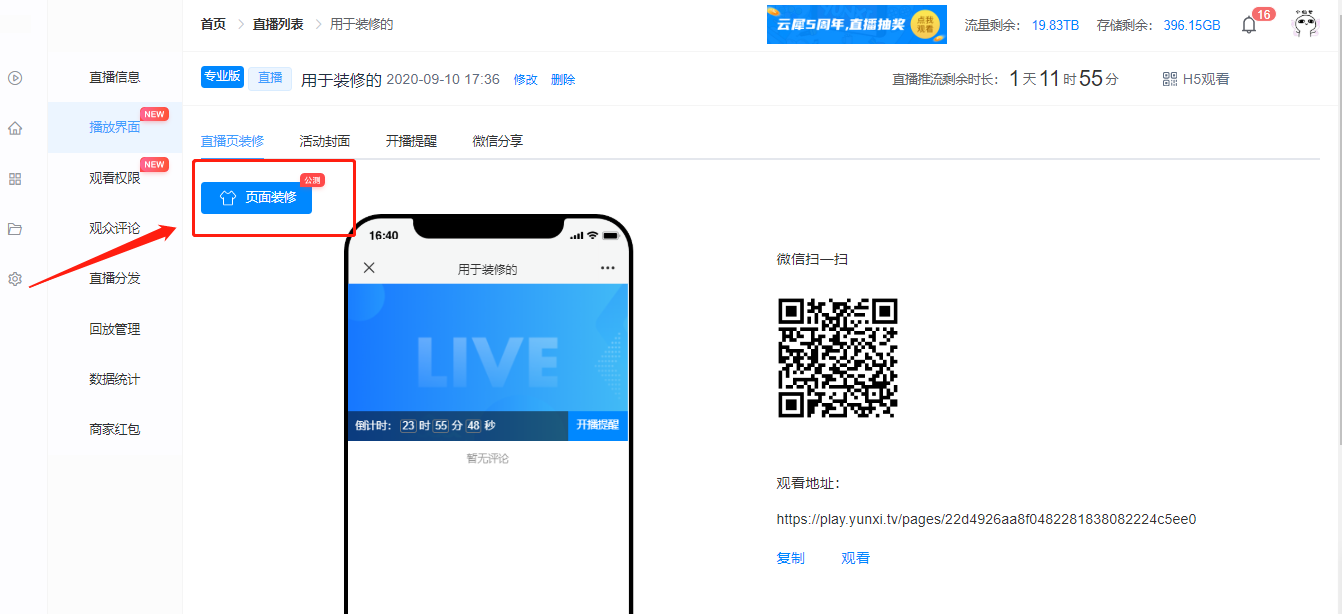Open 直播分发 in the side menu
1342x614 pixels.
(x=114, y=278)
